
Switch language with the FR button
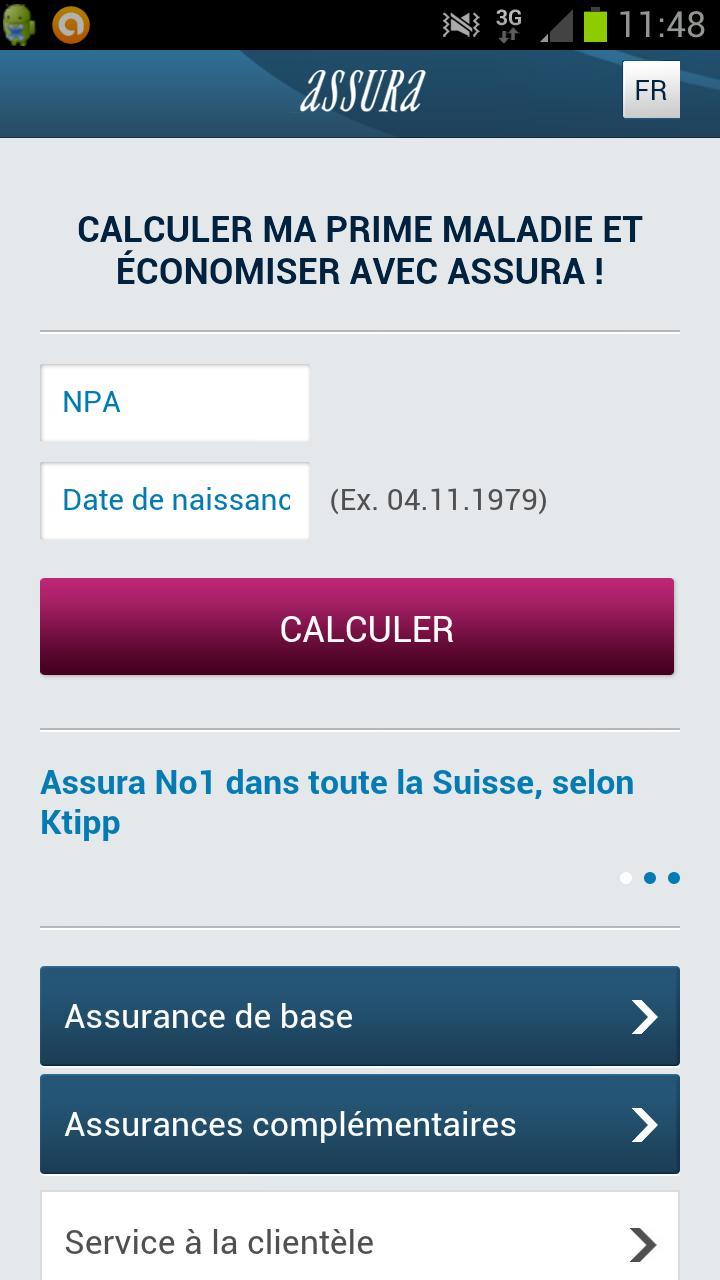[651, 89]
